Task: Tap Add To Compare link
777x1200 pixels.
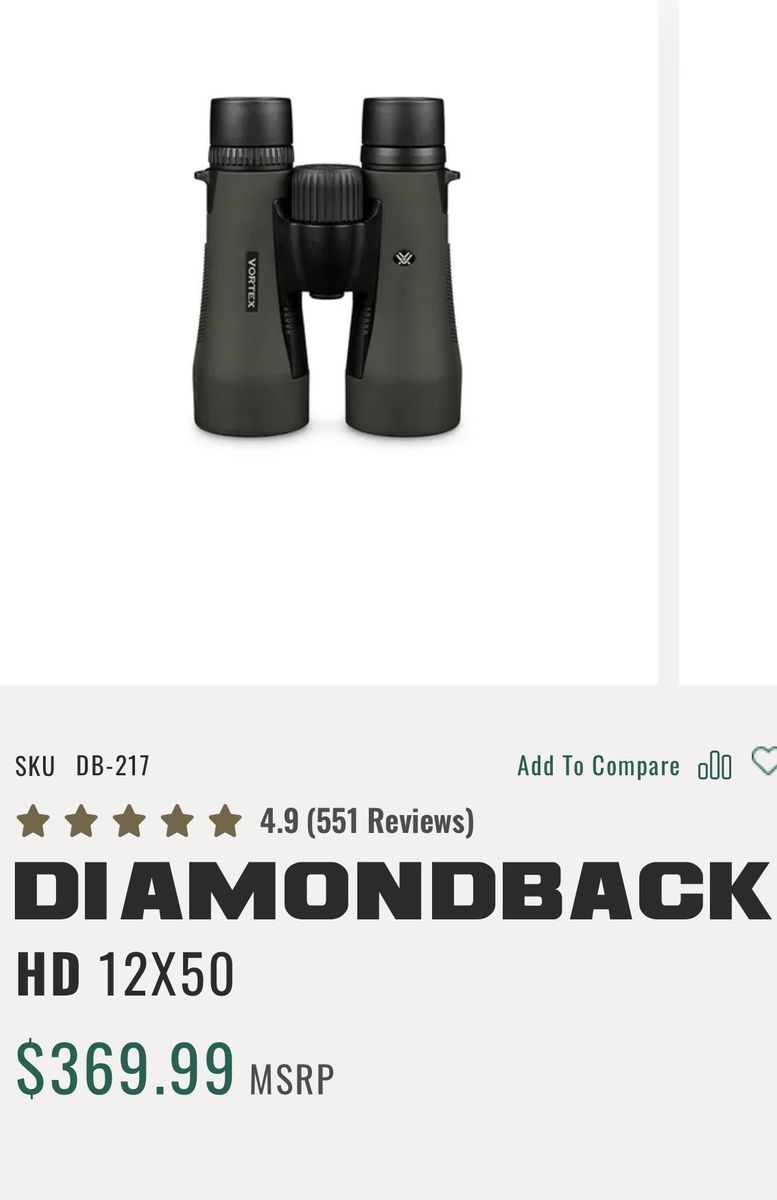Action: coord(599,766)
